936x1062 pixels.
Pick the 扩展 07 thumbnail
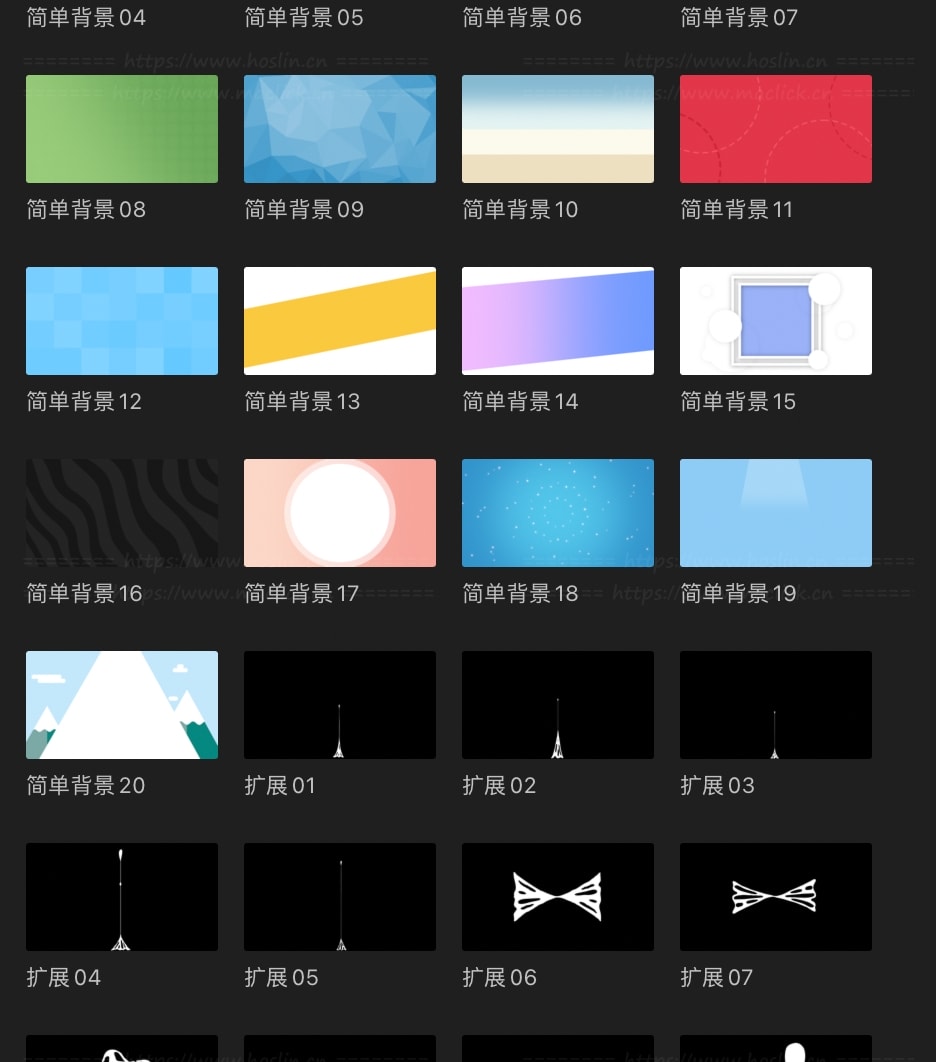coord(775,897)
